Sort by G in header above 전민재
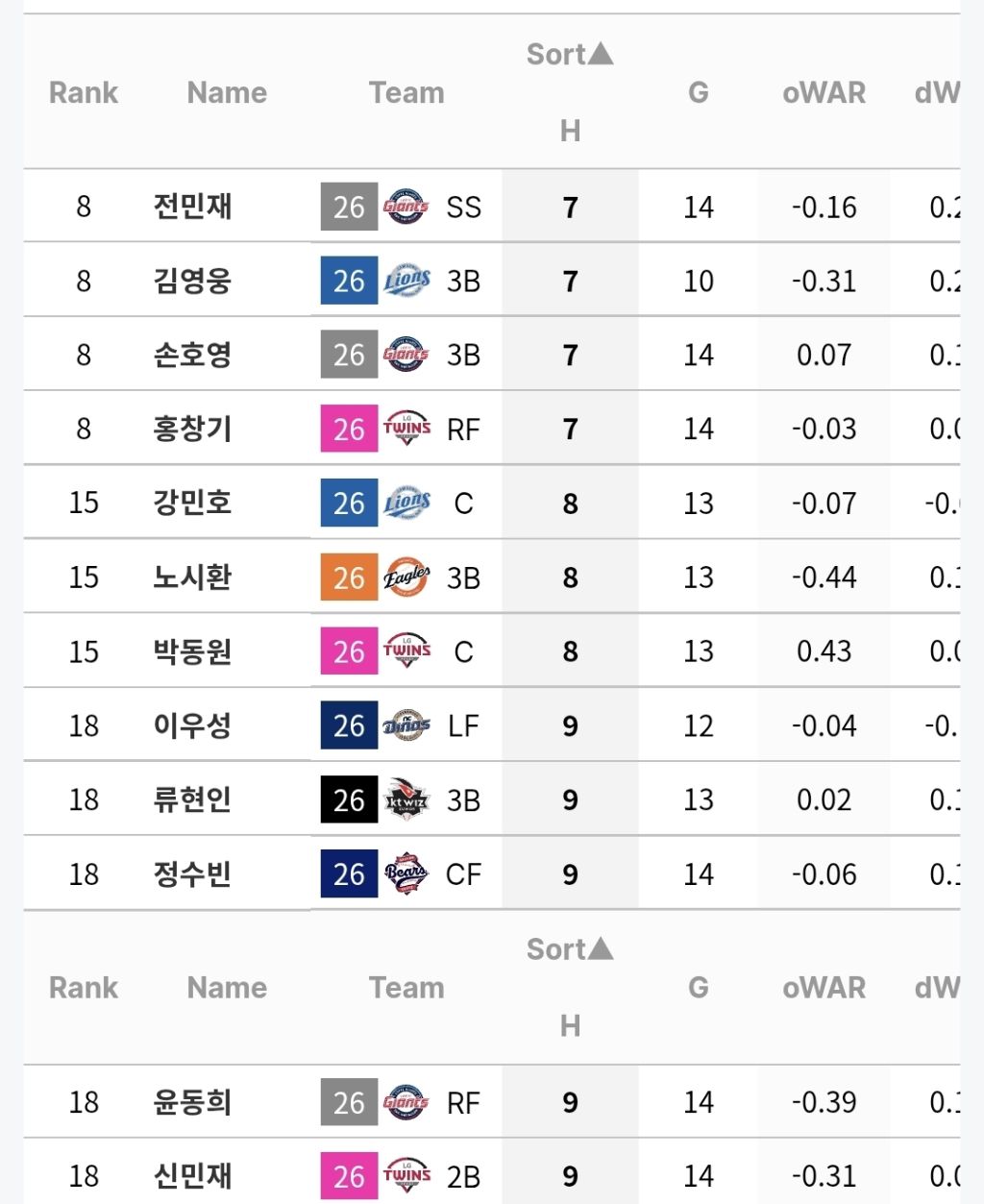The image size is (984, 1204). (x=699, y=92)
